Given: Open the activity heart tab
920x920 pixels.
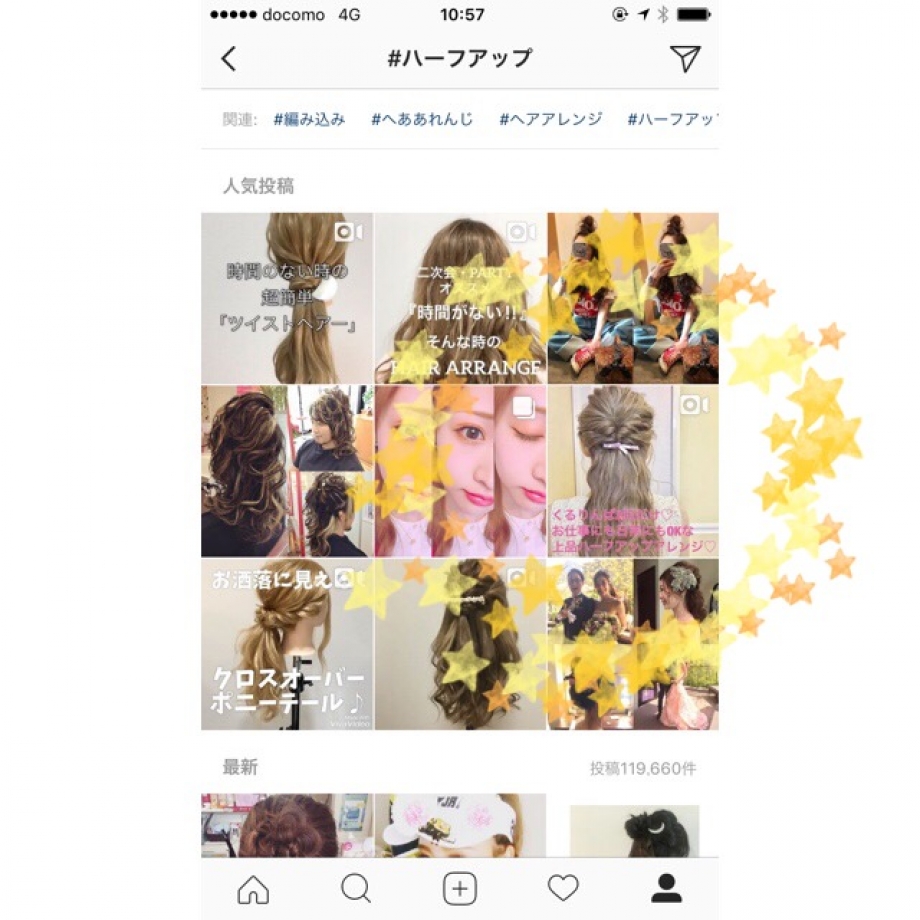Looking at the screenshot, I should tap(563, 888).
